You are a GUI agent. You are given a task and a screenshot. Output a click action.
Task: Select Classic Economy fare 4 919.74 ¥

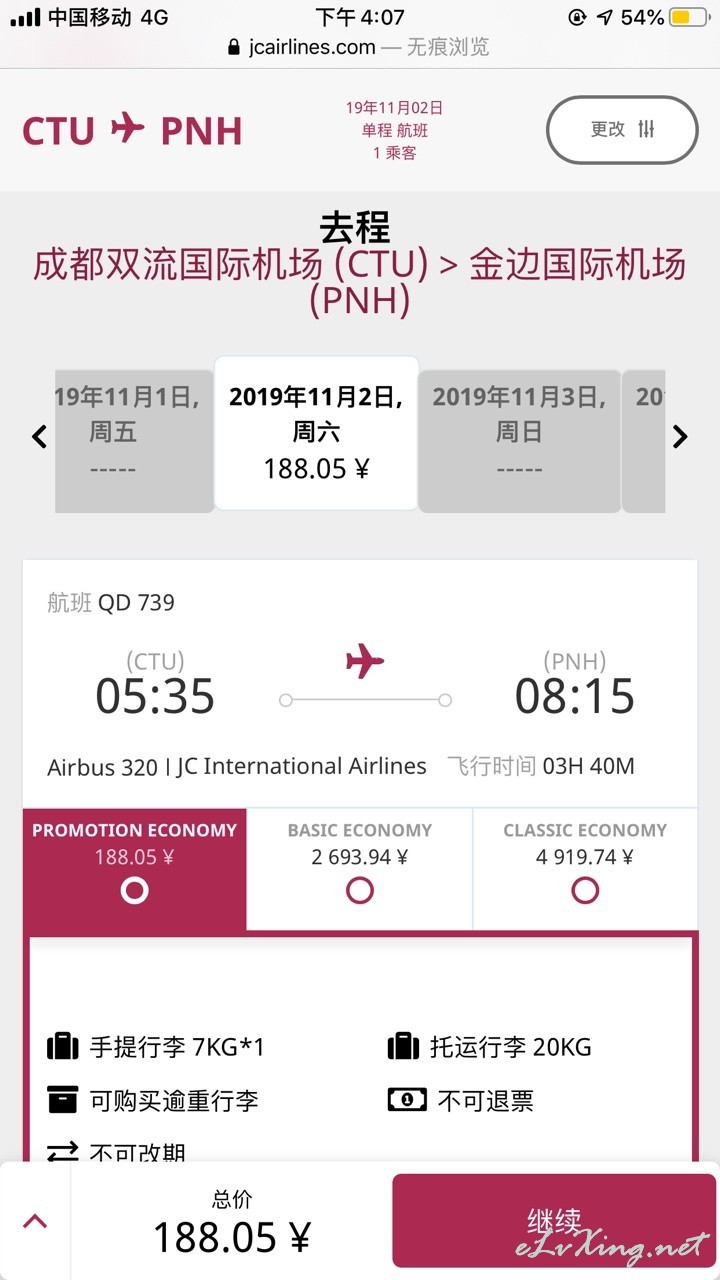585,869
